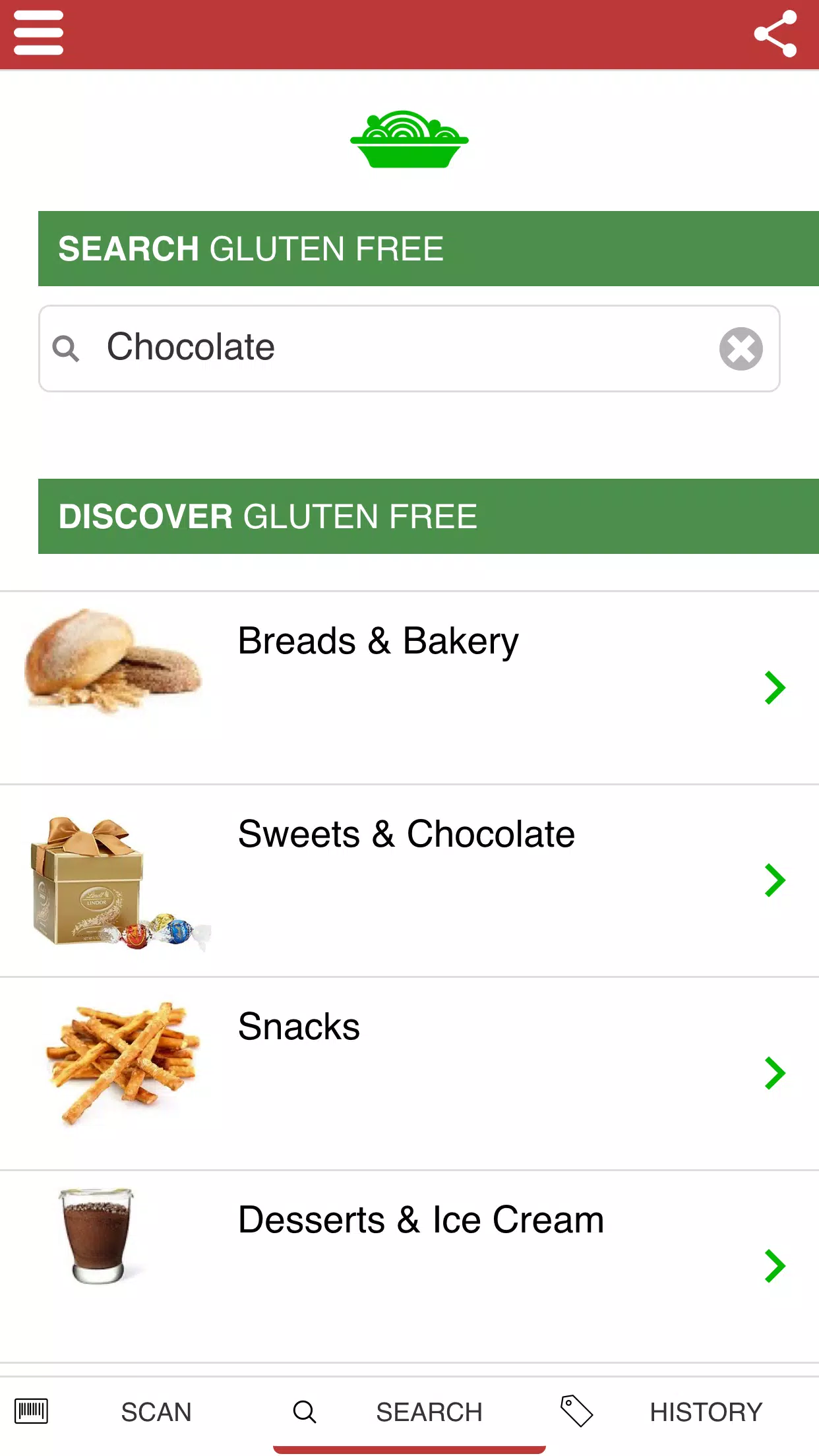Image resolution: width=819 pixels, height=1456 pixels.
Task: Explore Desserts & Ice Cream
Action: point(409,1265)
